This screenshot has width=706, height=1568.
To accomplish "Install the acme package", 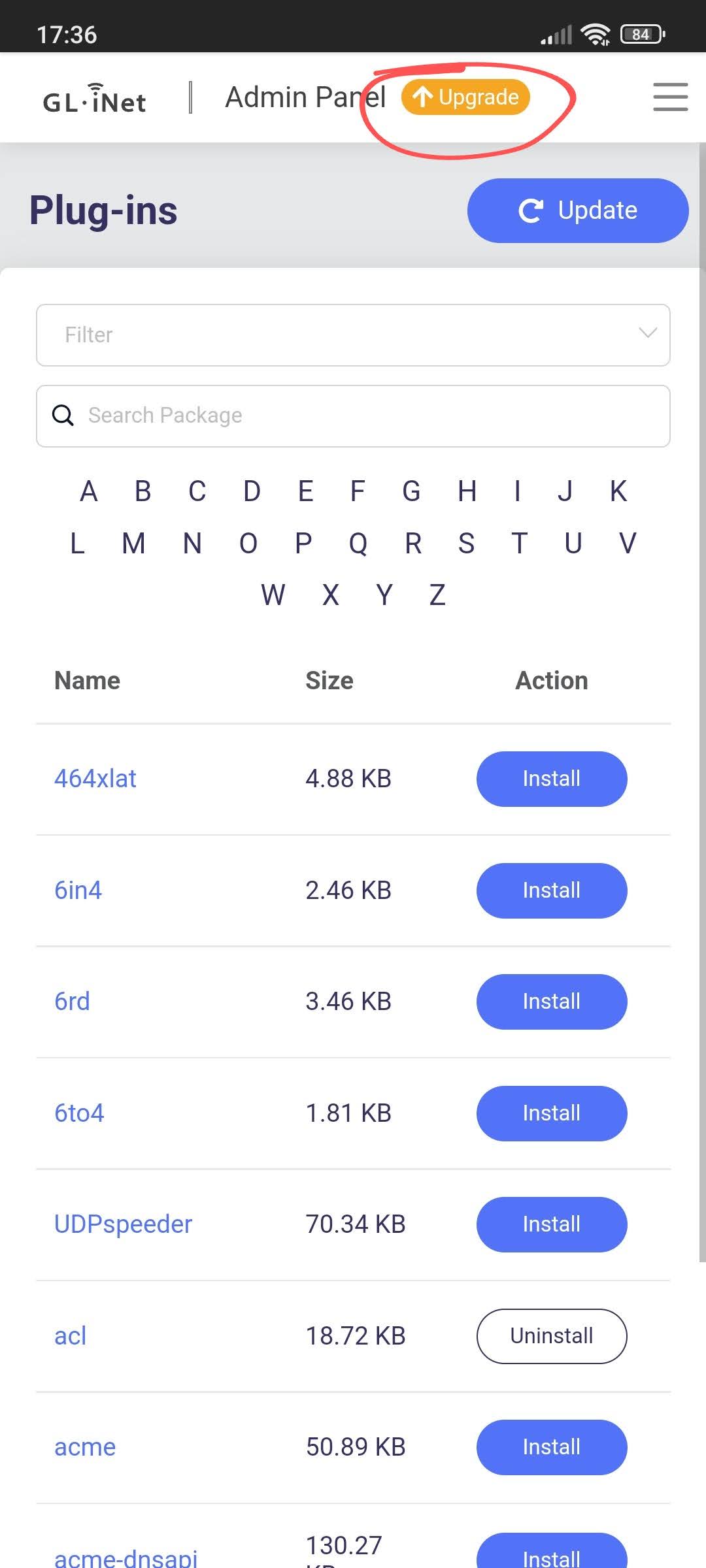I will click(551, 1447).
